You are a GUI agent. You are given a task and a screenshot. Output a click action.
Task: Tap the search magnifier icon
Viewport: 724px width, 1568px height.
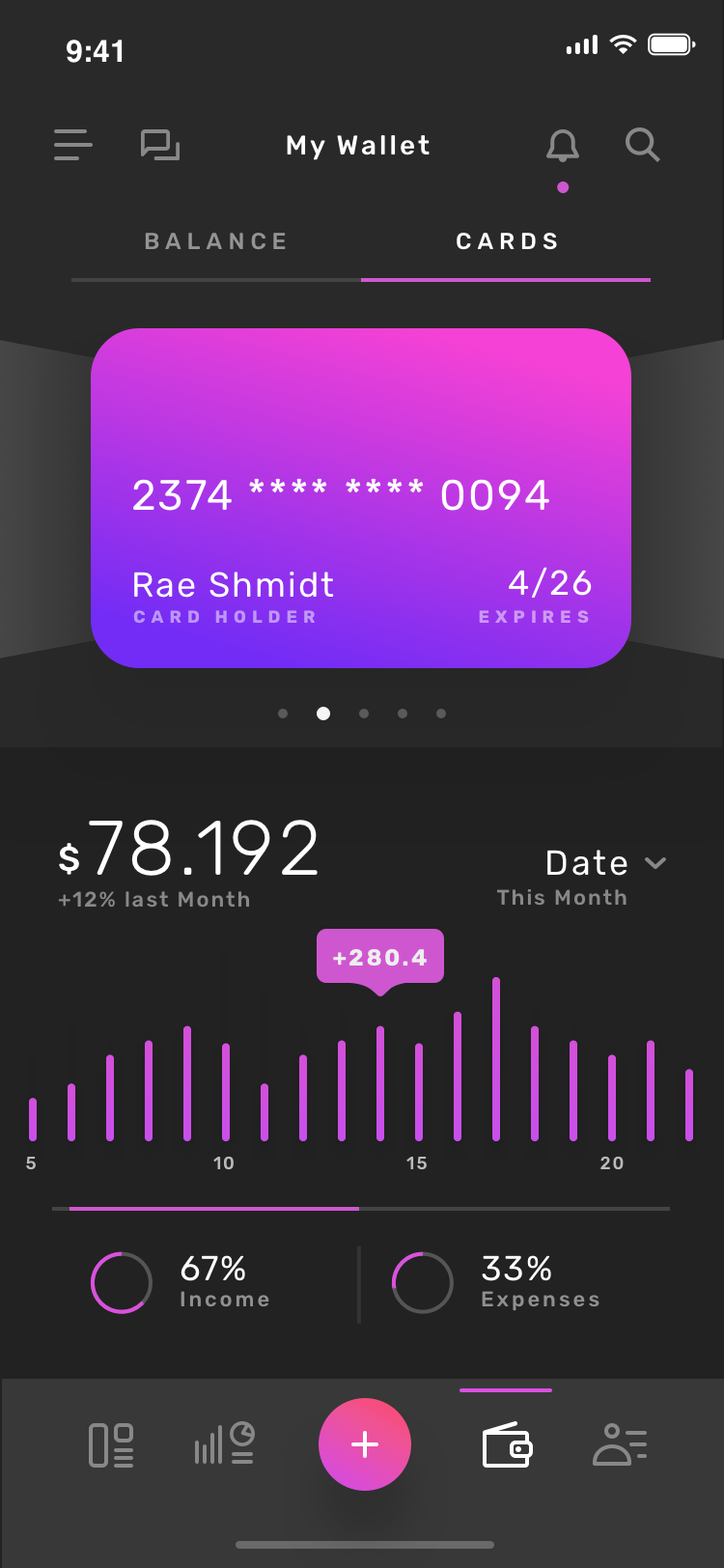(643, 145)
